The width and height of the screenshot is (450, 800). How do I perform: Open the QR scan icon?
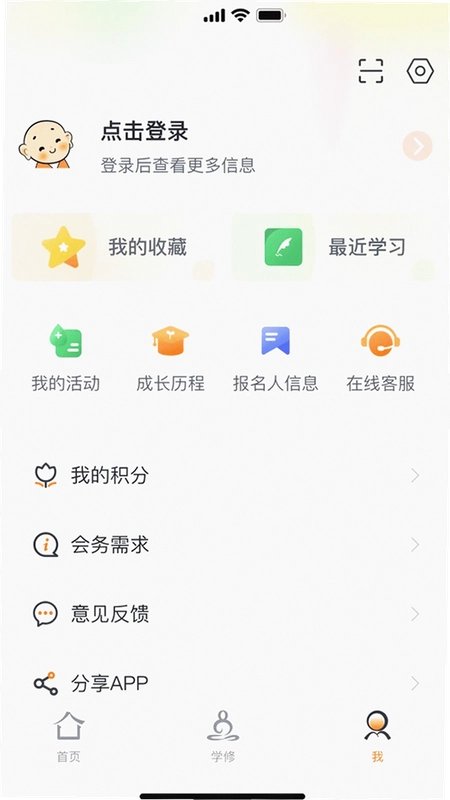coord(370,71)
